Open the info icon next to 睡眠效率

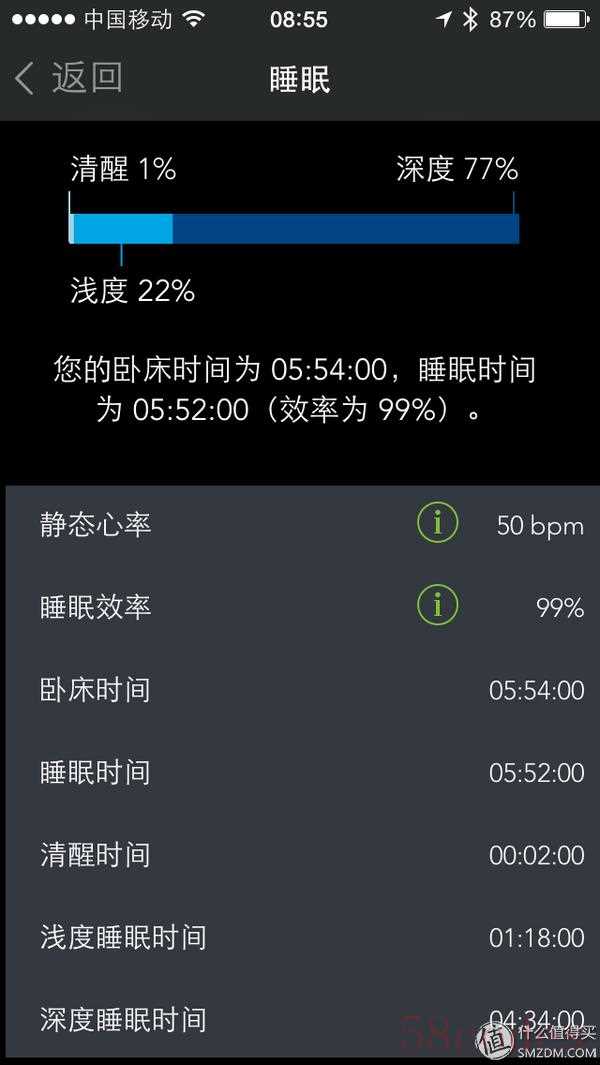437,604
